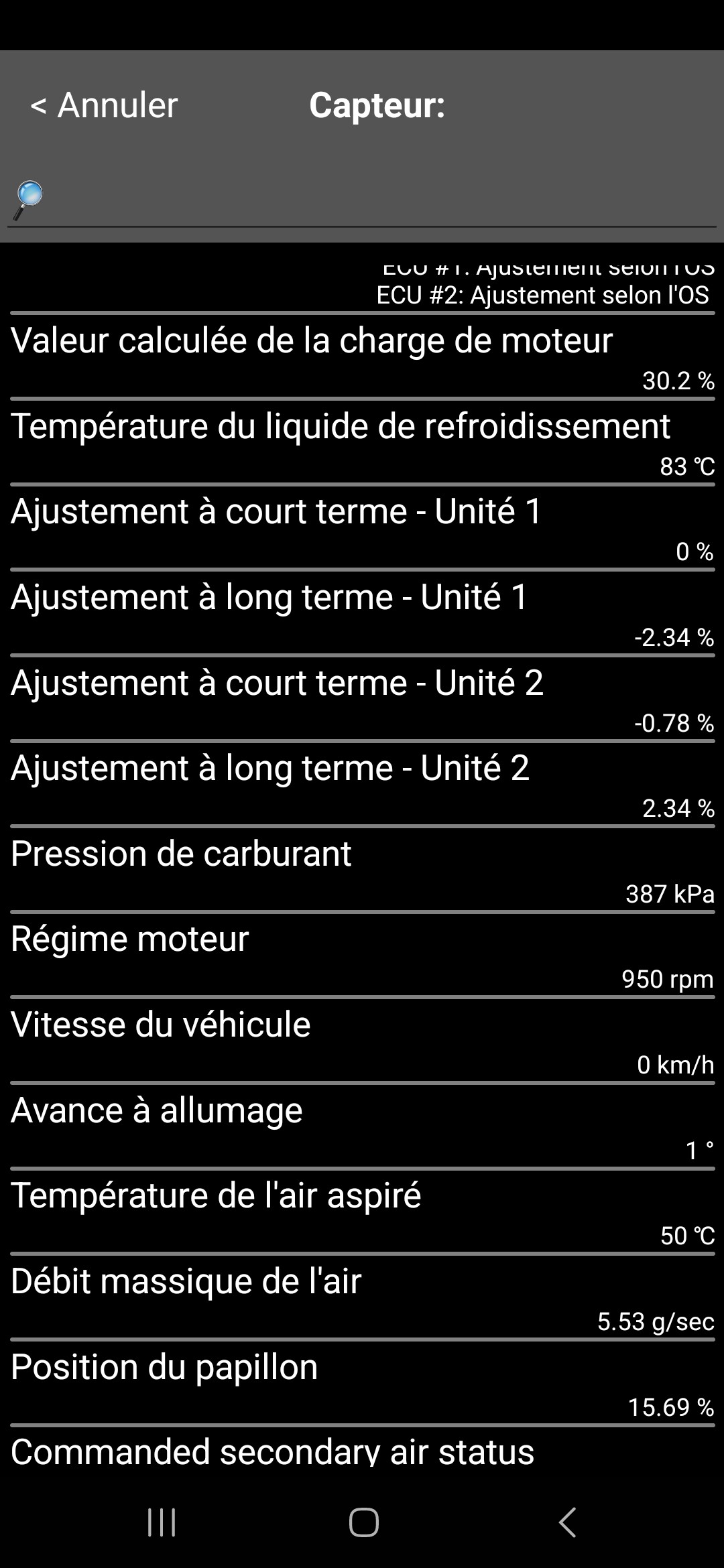Viewport: 724px width, 1568px height.
Task: Select Ajustement à court terme - Unité 2
Action: [x=362, y=699]
